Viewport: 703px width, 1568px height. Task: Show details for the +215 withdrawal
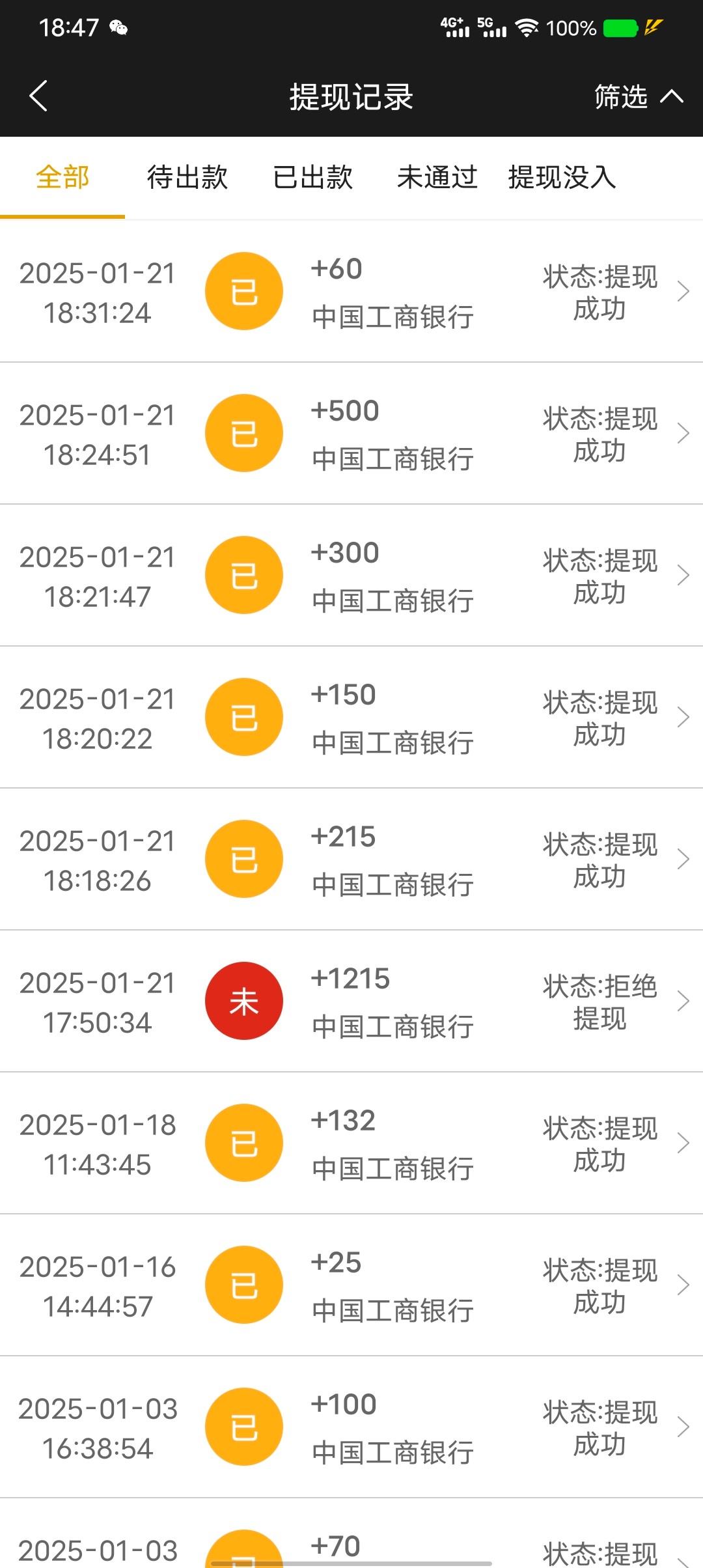(351, 860)
